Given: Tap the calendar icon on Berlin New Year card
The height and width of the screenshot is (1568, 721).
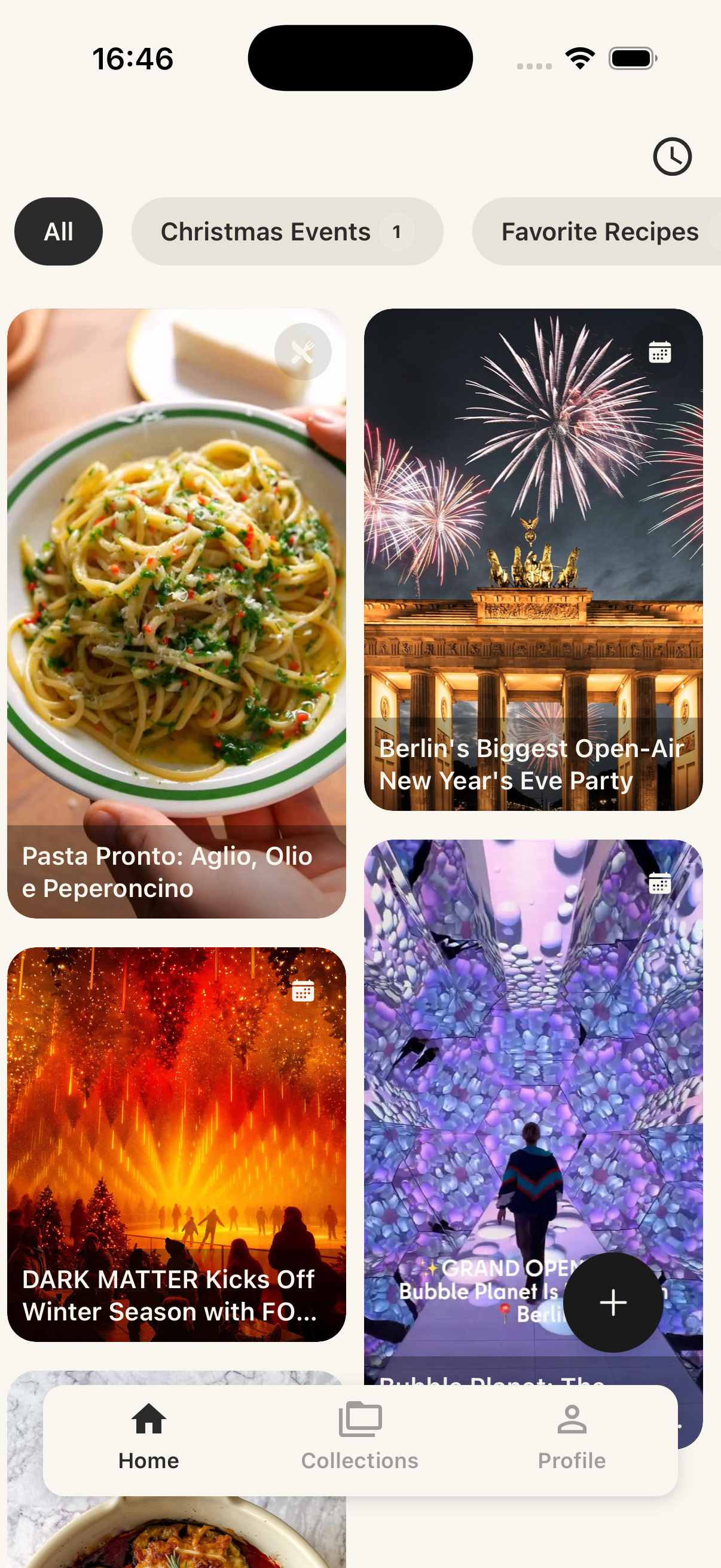Looking at the screenshot, I should tap(659, 351).
